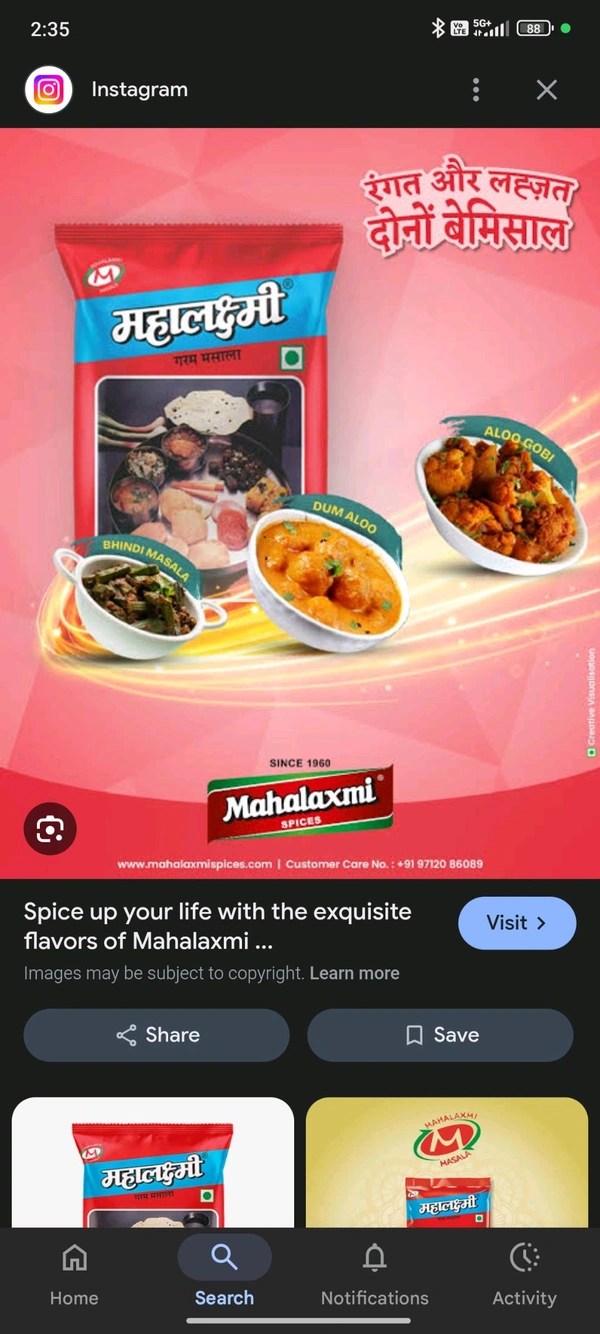Open the related red packet image on white
The image size is (600, 1334).
coord(152,1165)
